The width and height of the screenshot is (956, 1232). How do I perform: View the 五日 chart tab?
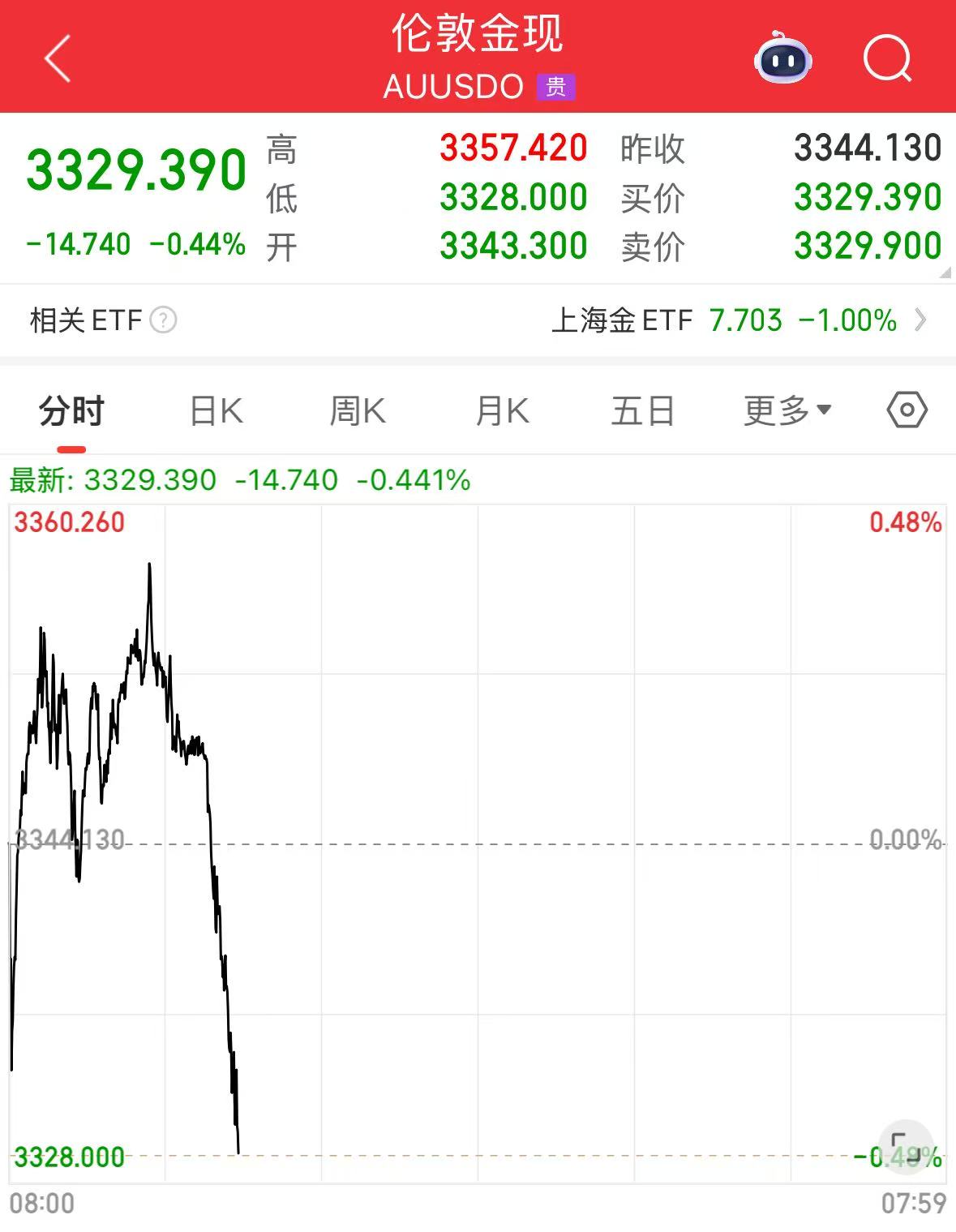tap(643, 411)
